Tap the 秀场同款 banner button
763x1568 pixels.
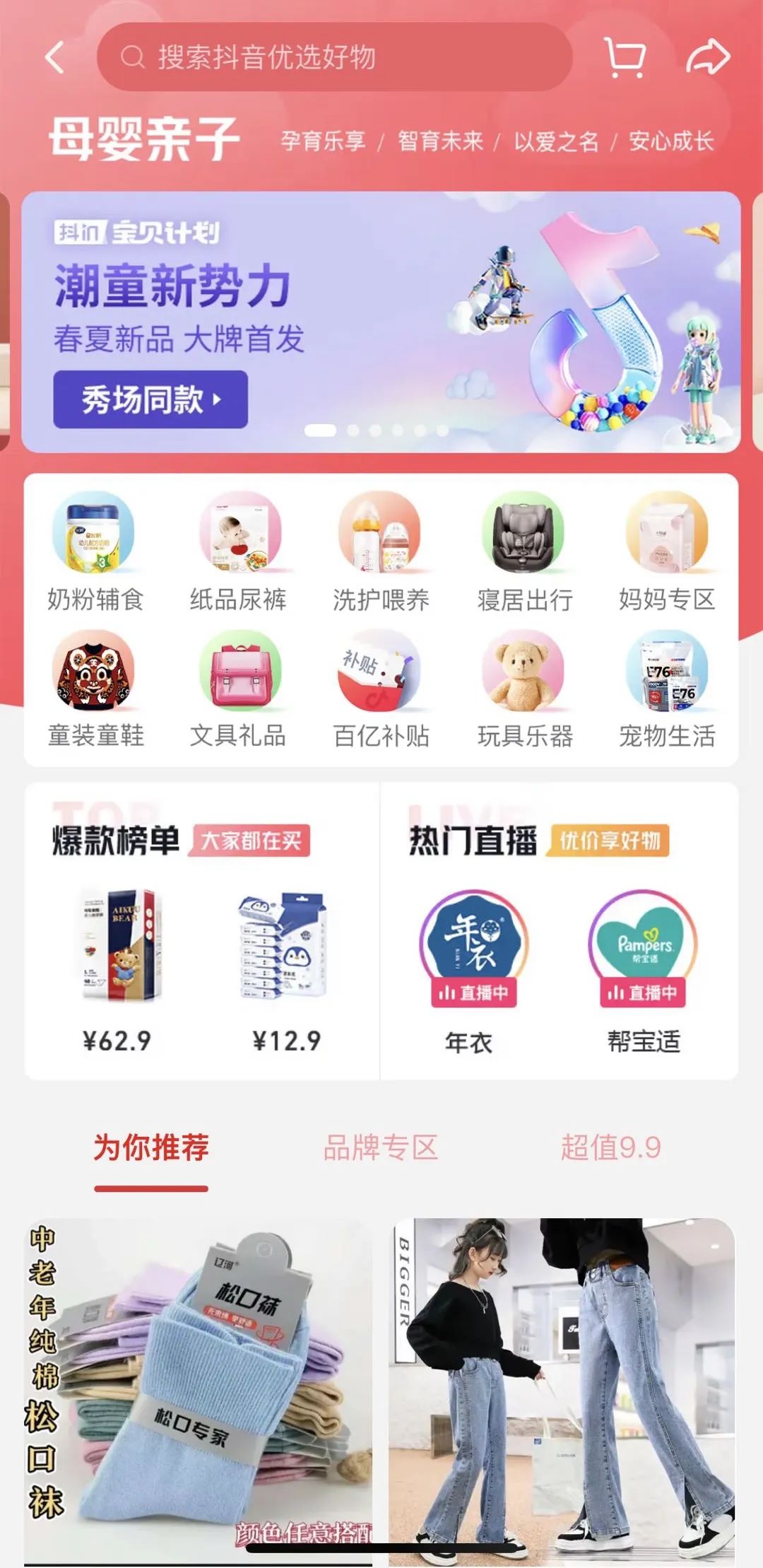150,399
